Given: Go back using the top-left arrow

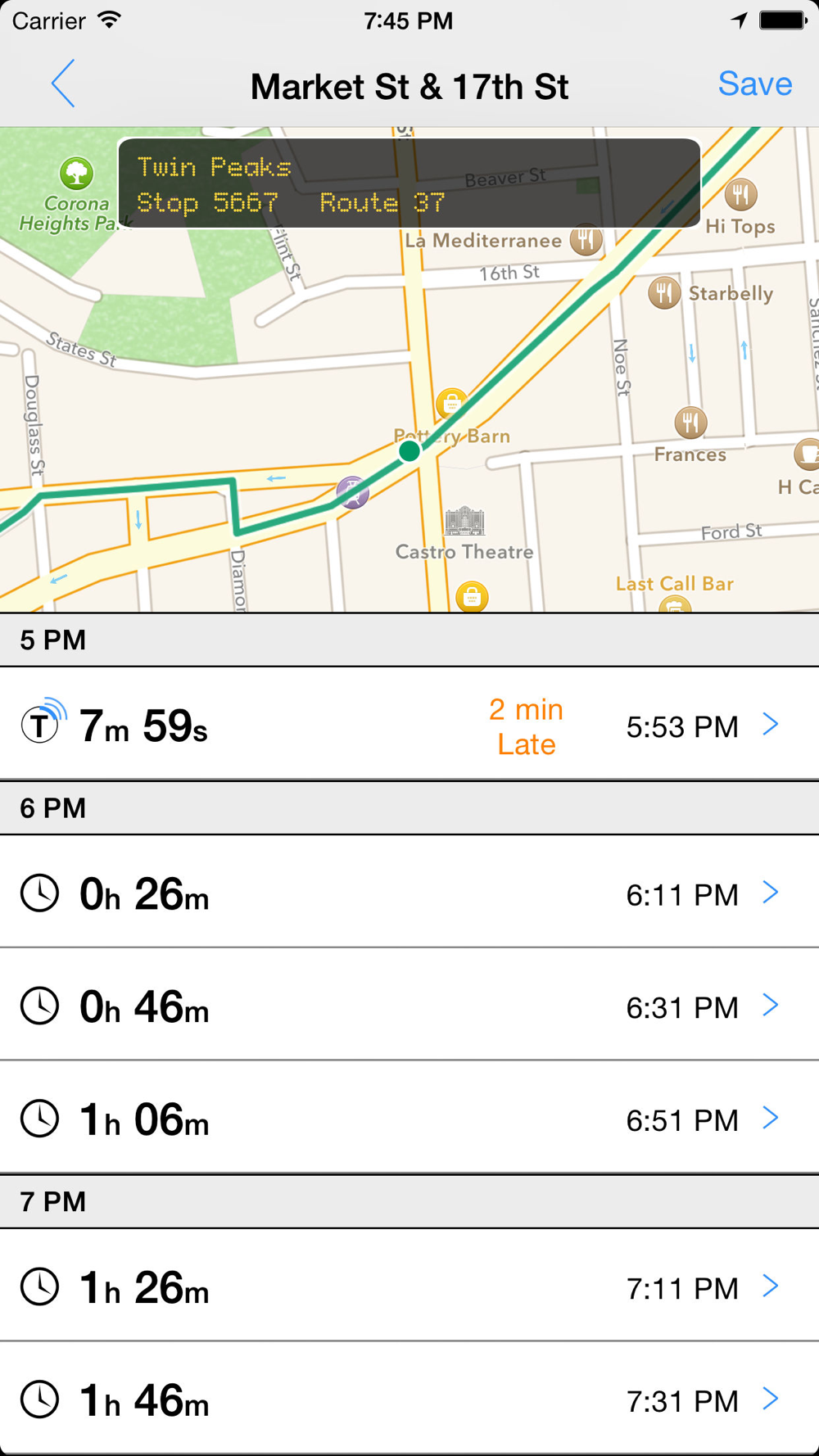Looking at the screenshot, I should coord(63,84).
